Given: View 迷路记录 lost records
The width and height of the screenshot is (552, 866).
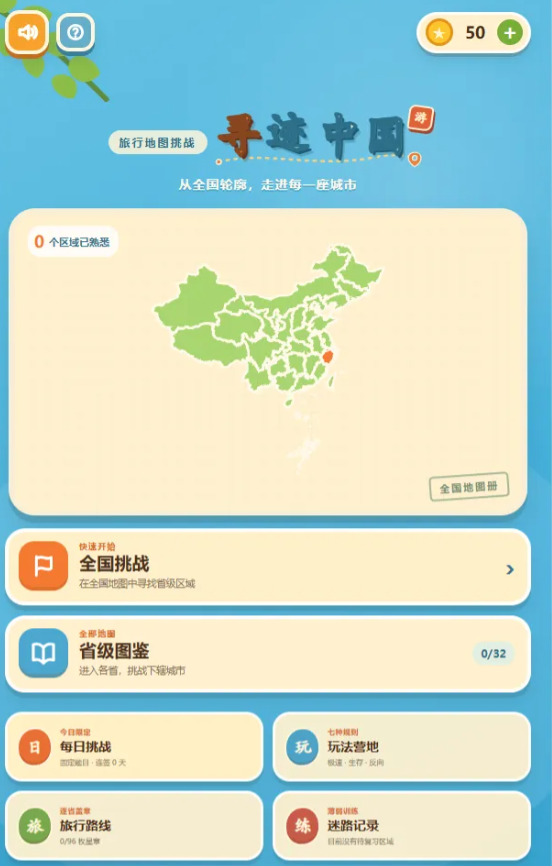Looking at the screenshot, I should (402, 826).
